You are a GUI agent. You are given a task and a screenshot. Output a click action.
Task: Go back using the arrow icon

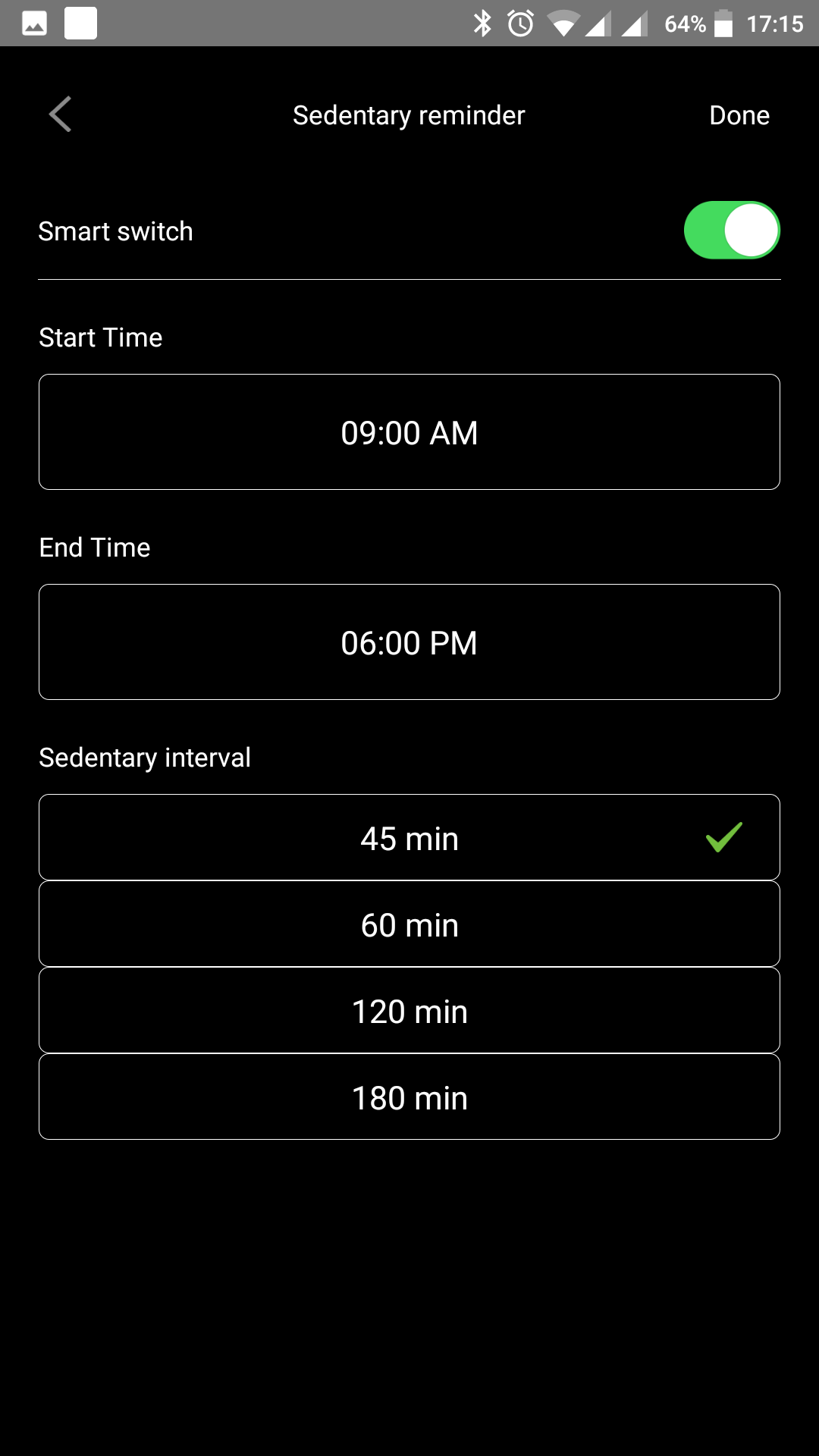pyautogui.click(x=60, y=115)
